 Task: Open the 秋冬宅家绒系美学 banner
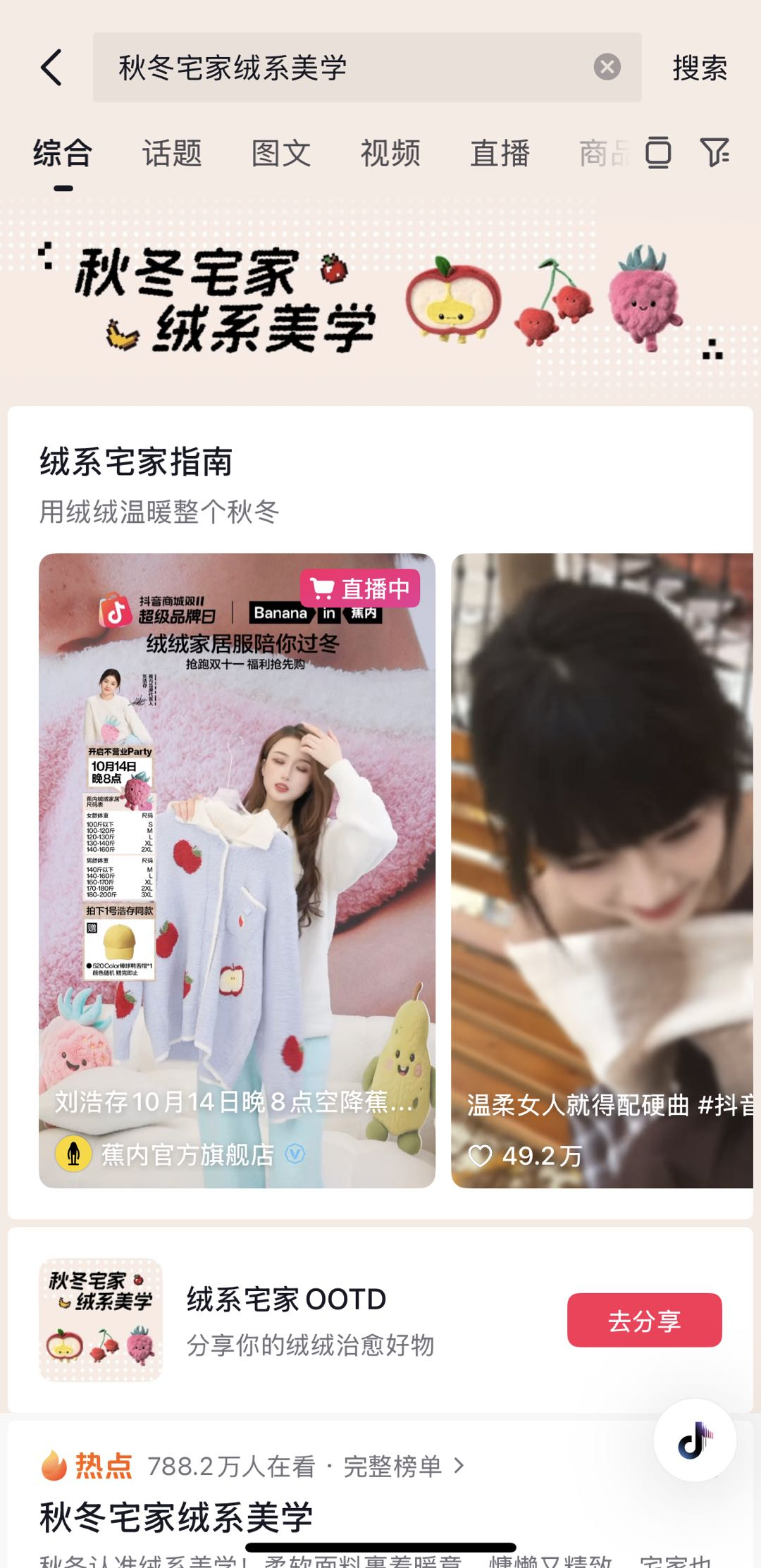pos(380,300)
